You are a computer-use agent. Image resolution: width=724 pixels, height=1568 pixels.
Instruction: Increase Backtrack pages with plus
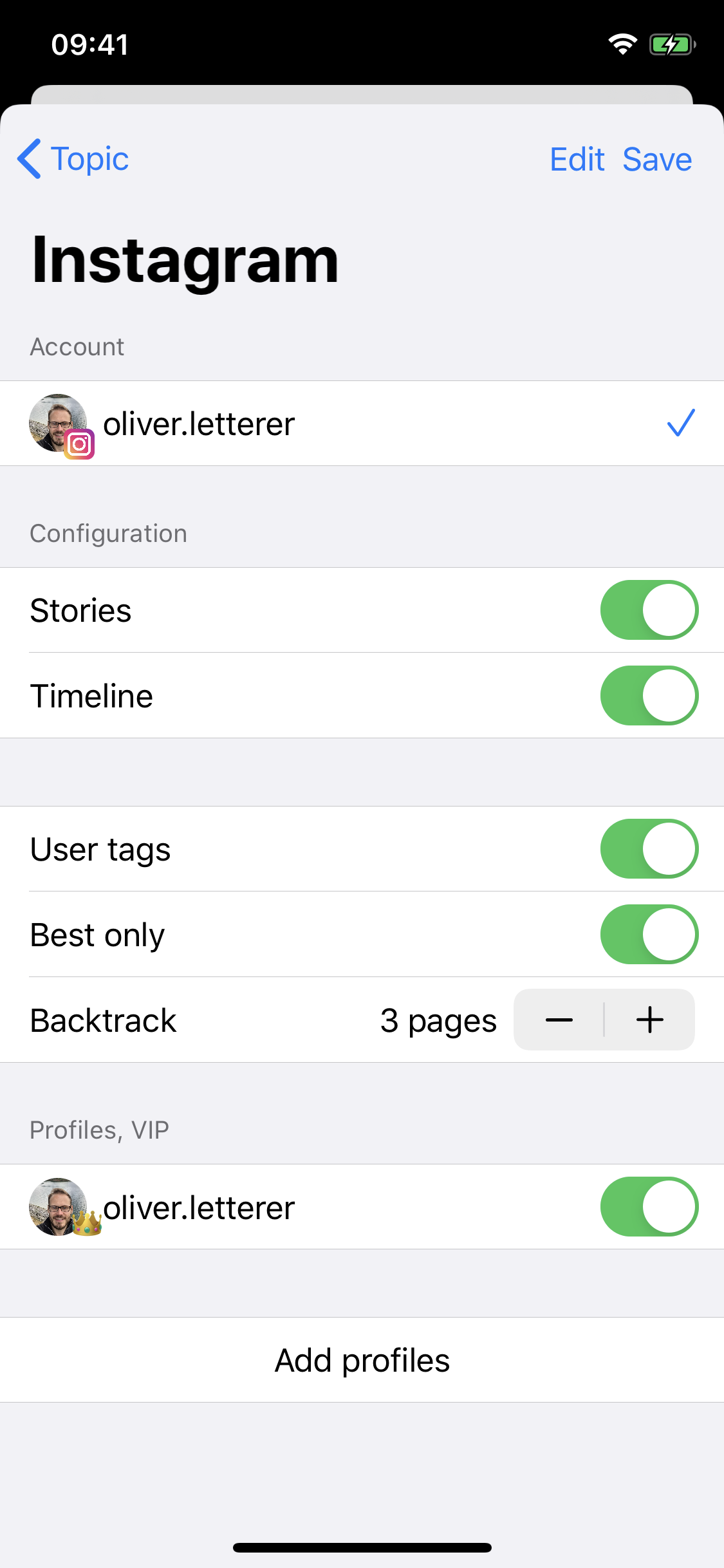(x=650, y=1020)
